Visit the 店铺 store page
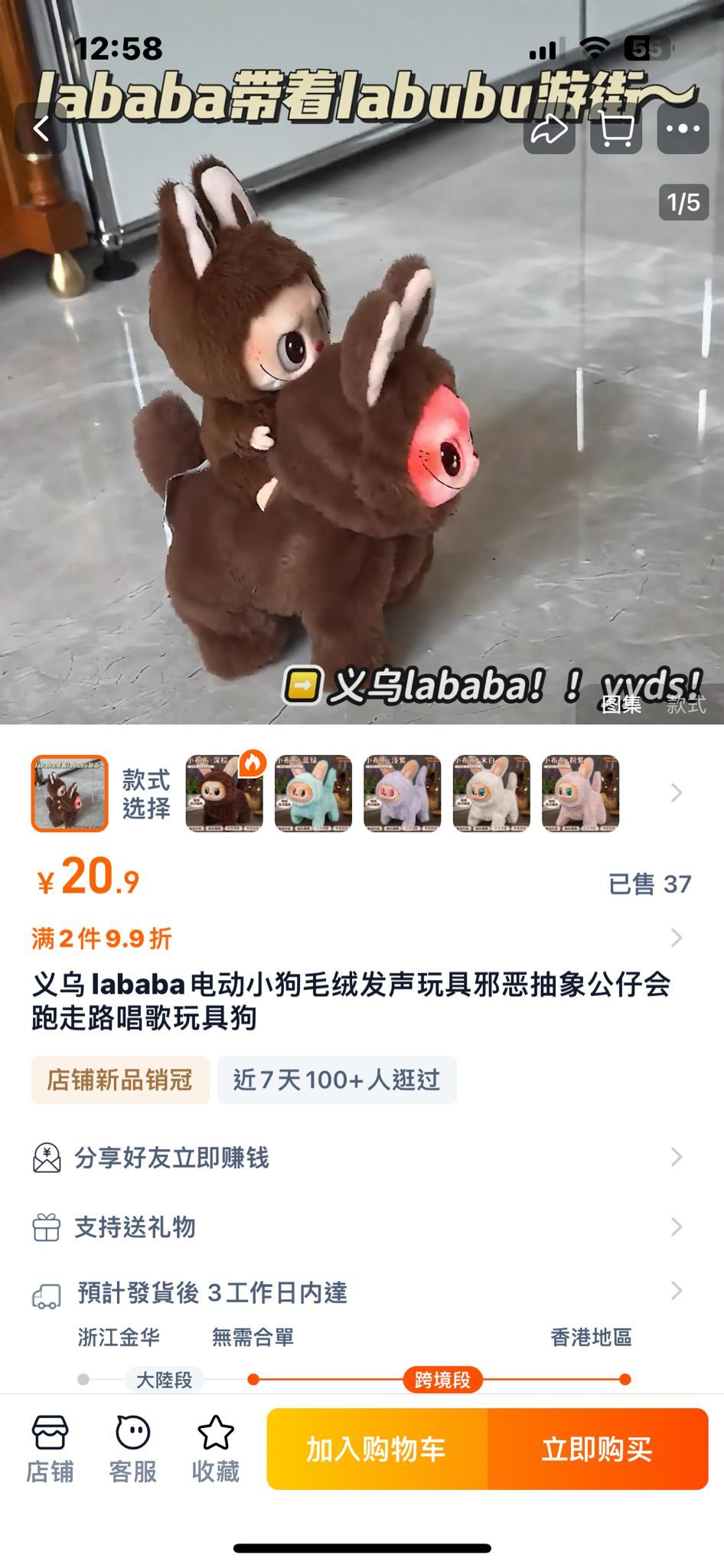This screenshot has width=724, height=1568. point(50,1449)
